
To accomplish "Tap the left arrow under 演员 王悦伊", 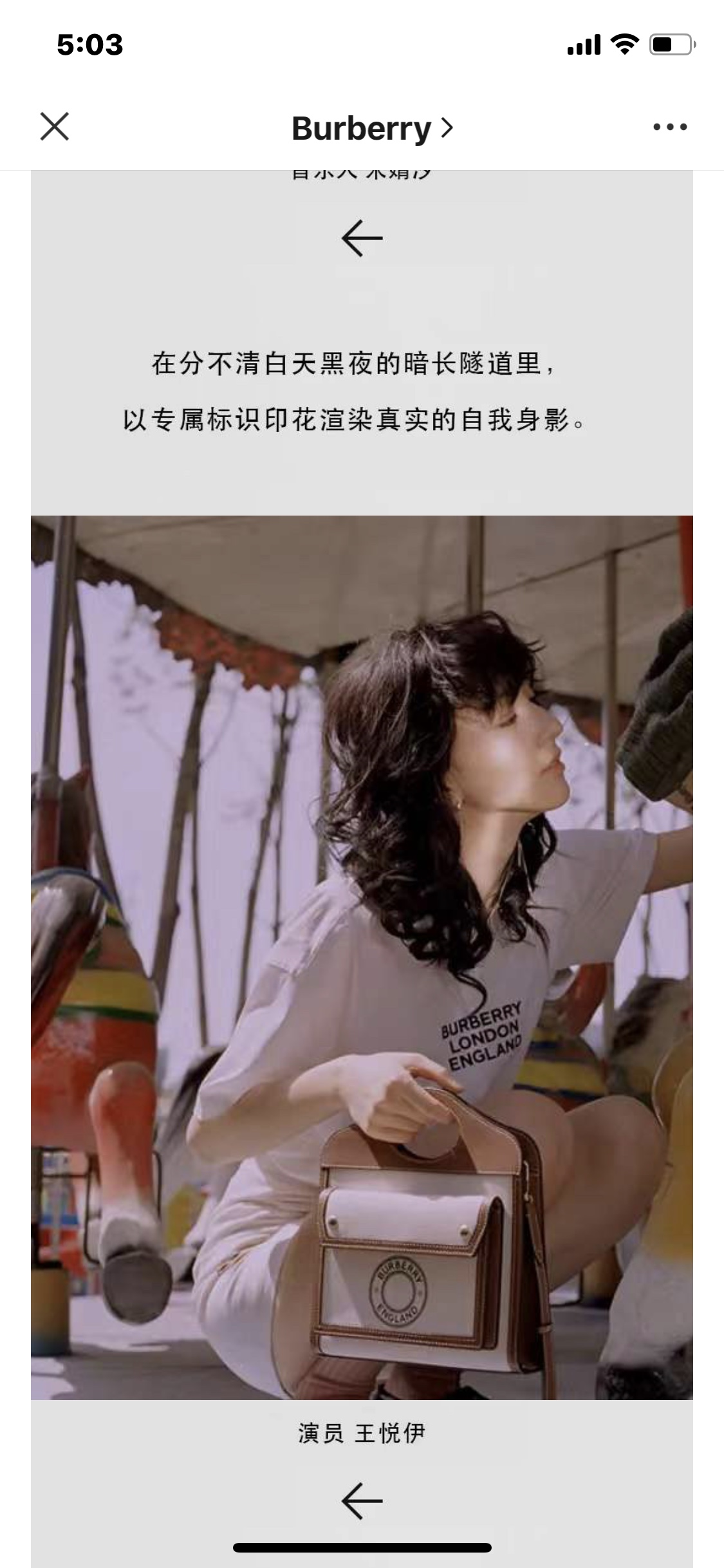I will click(x=362, y=1500).
